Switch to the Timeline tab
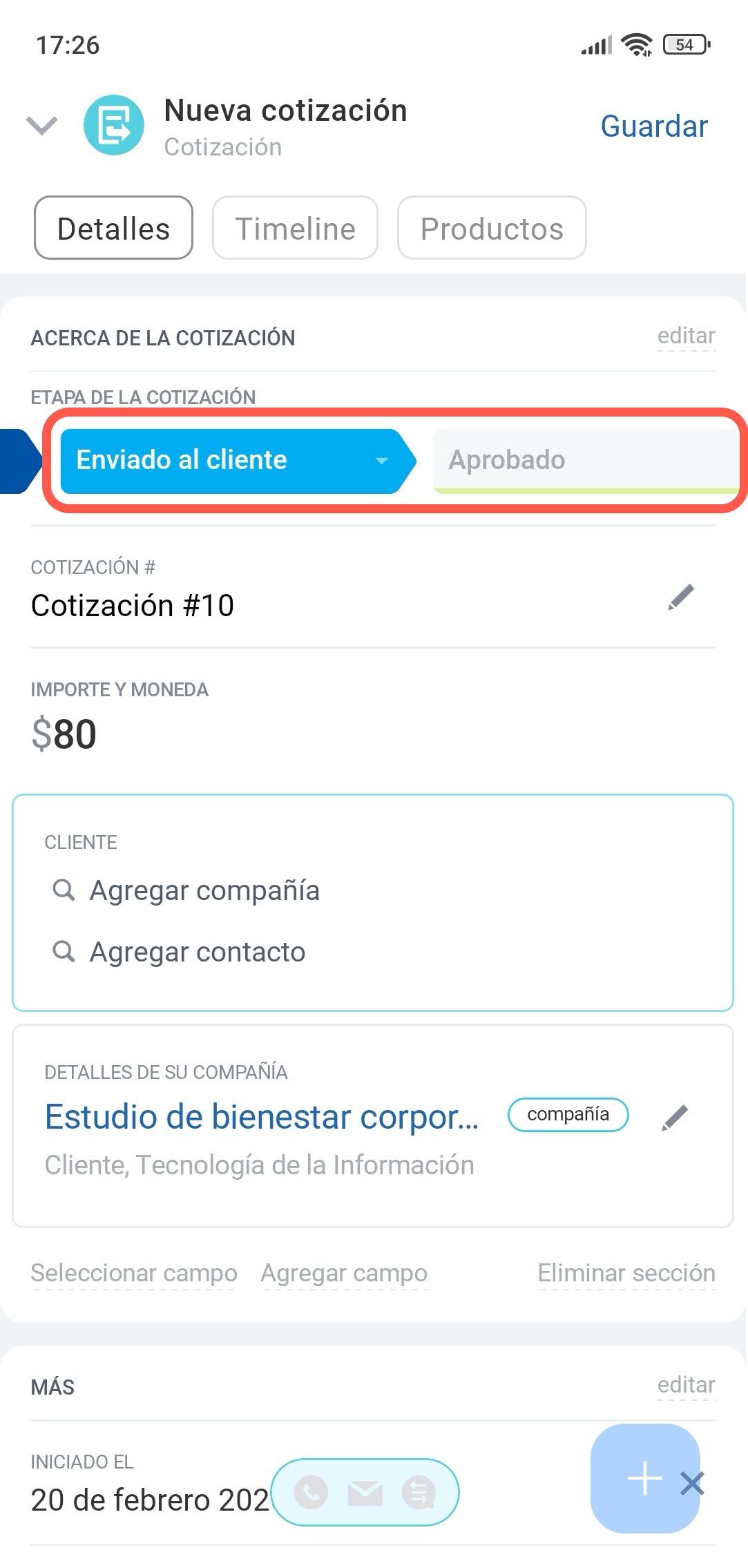The image size is (748, 1568). click(x=295, y=228)
